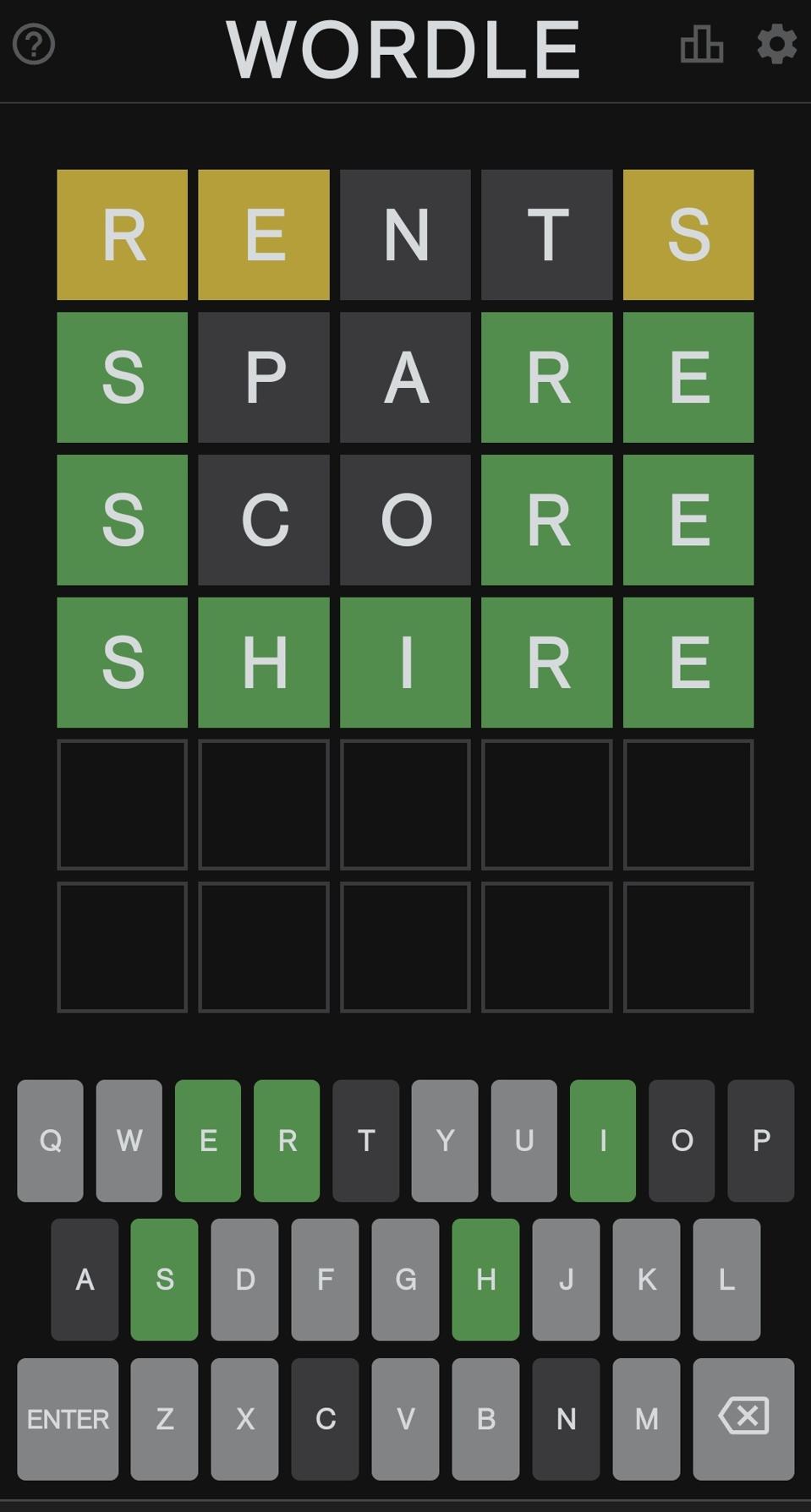Viewport: 811px width, 1512px height.
Task: Hit the Y key on the keyboard
Action: point(445,1140)
